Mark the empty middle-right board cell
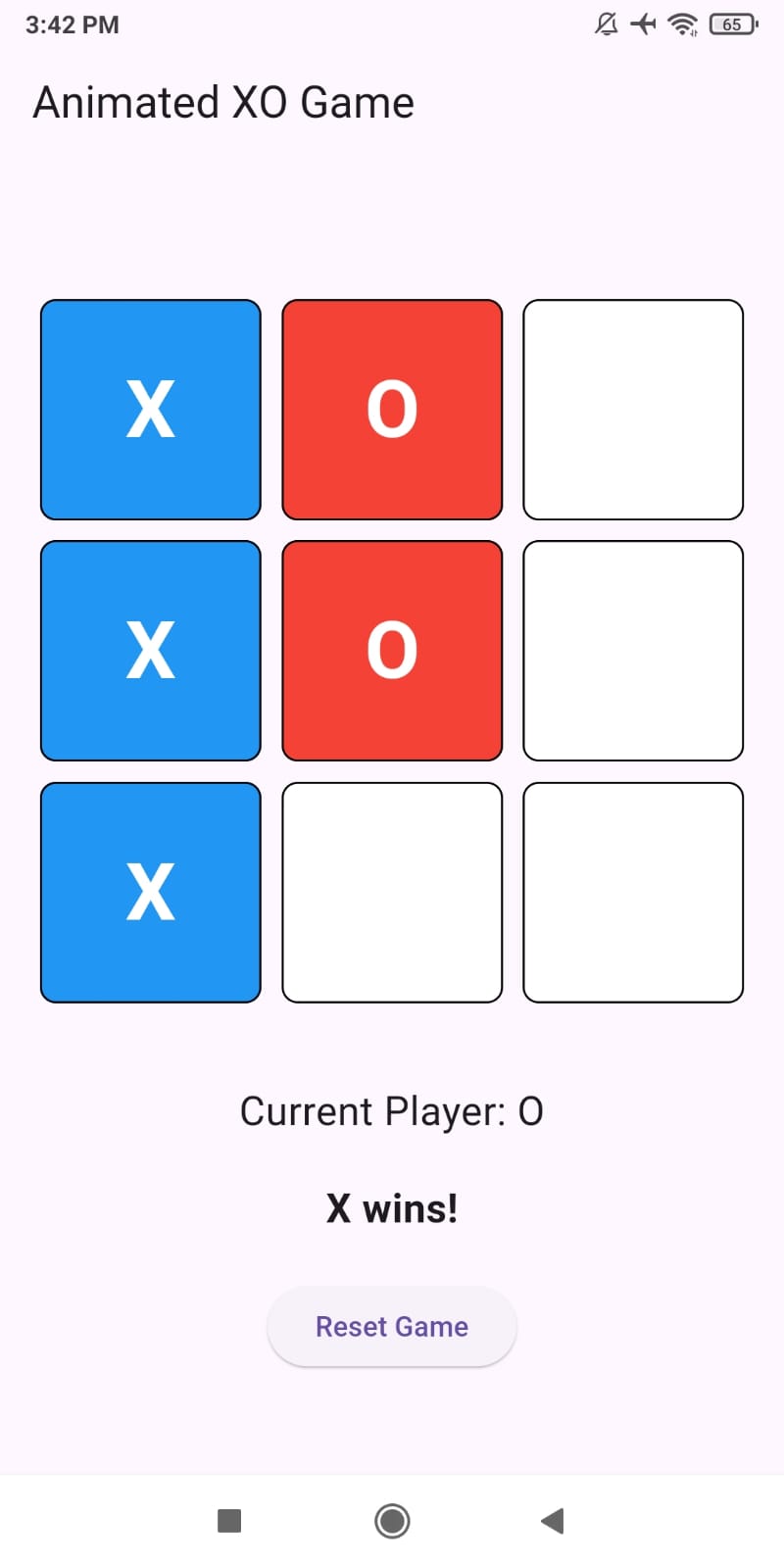This screenshot has width=784, height=1568. click(633, 651)
